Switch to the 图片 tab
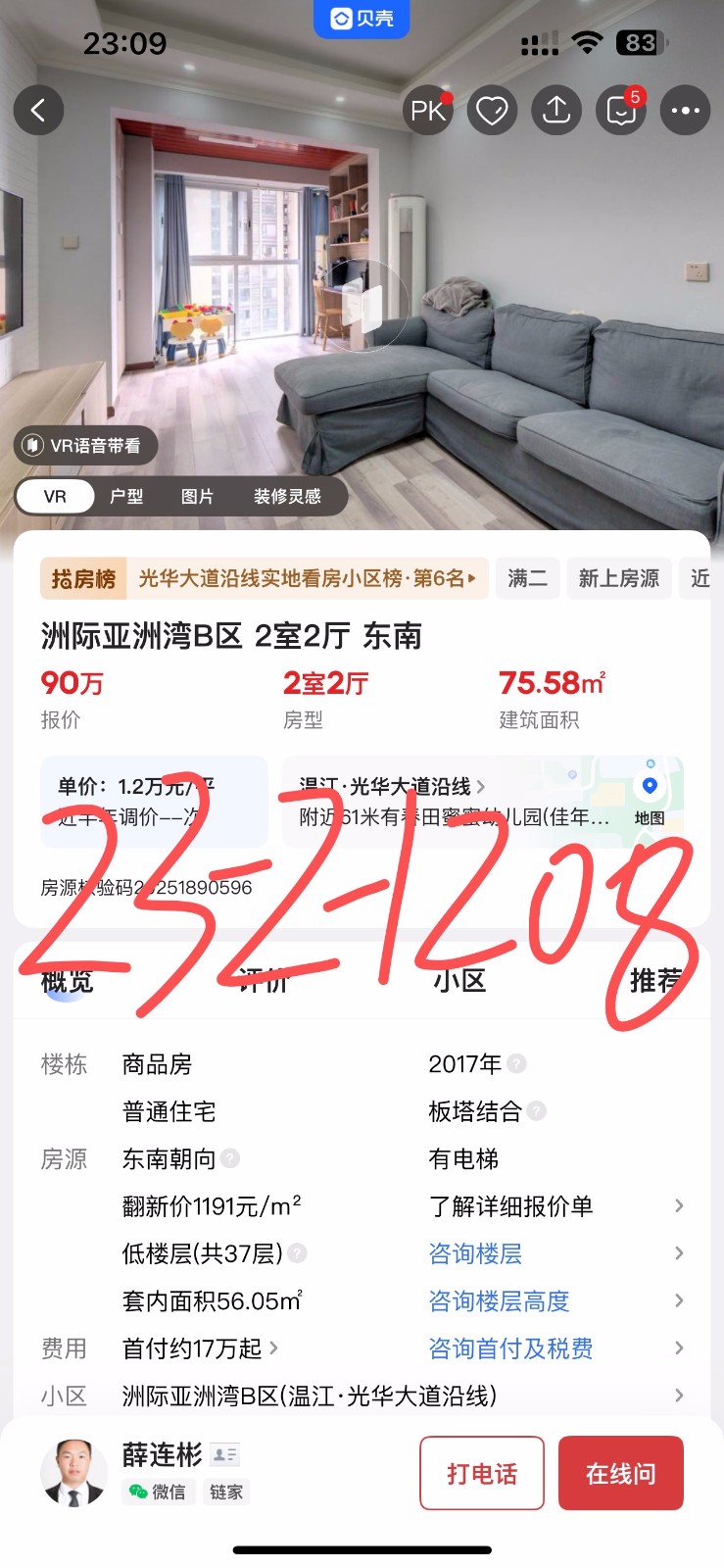The image size is (724, 1568). [x=197, y=497]
